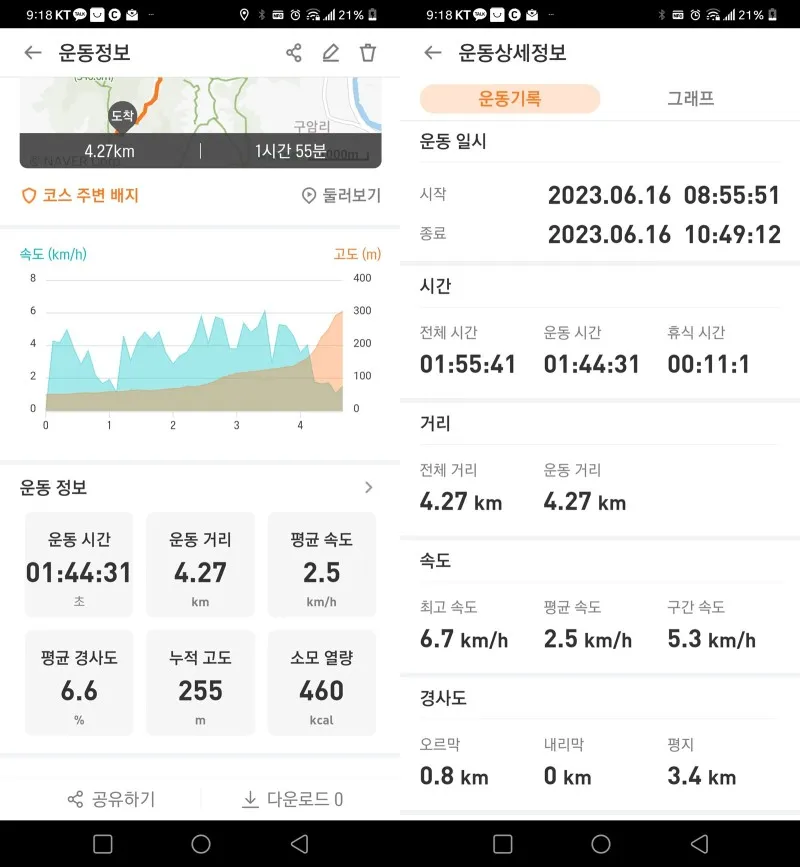Tap 둘러보기 to look around the course
The image size is (800, 867).
pos(341,196)
